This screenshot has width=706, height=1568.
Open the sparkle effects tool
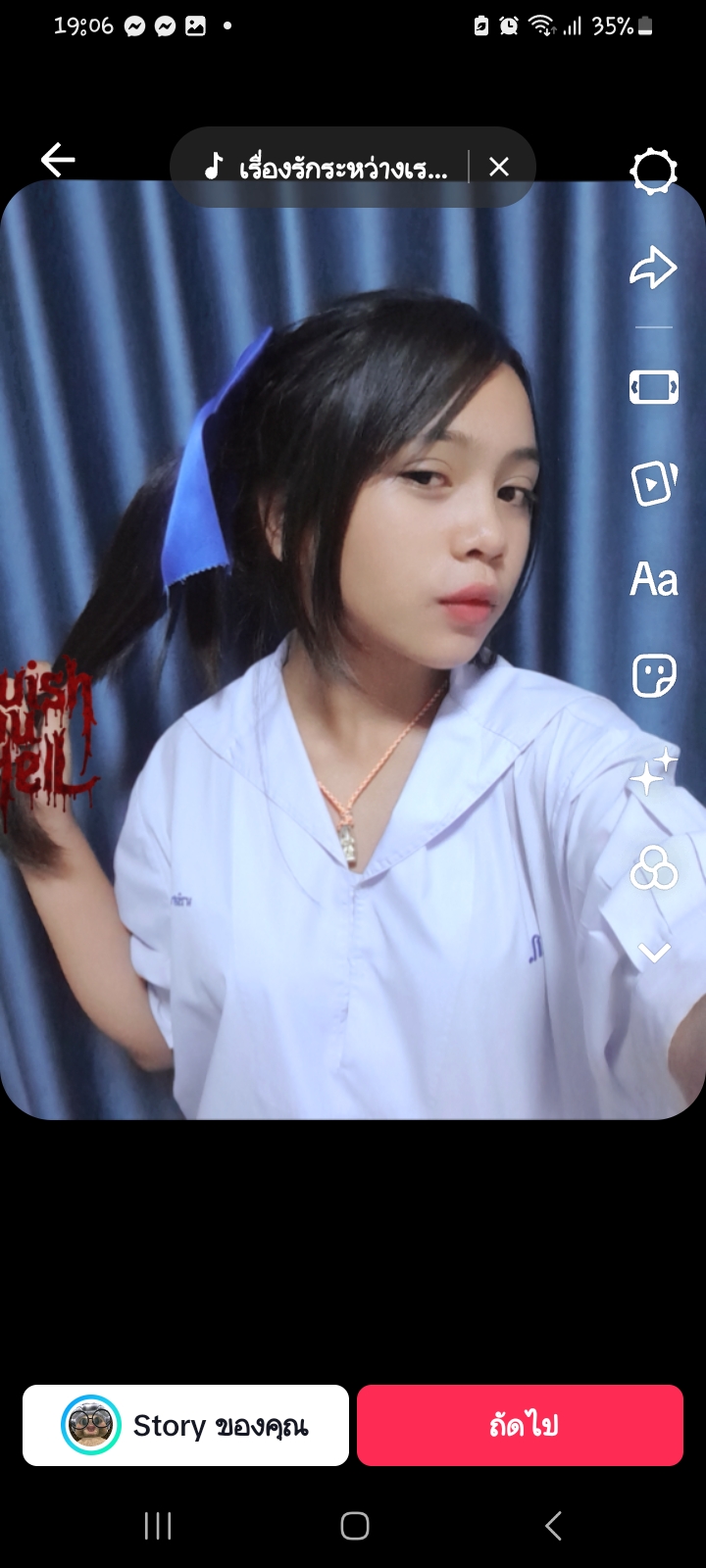click(x=653, y=770)
